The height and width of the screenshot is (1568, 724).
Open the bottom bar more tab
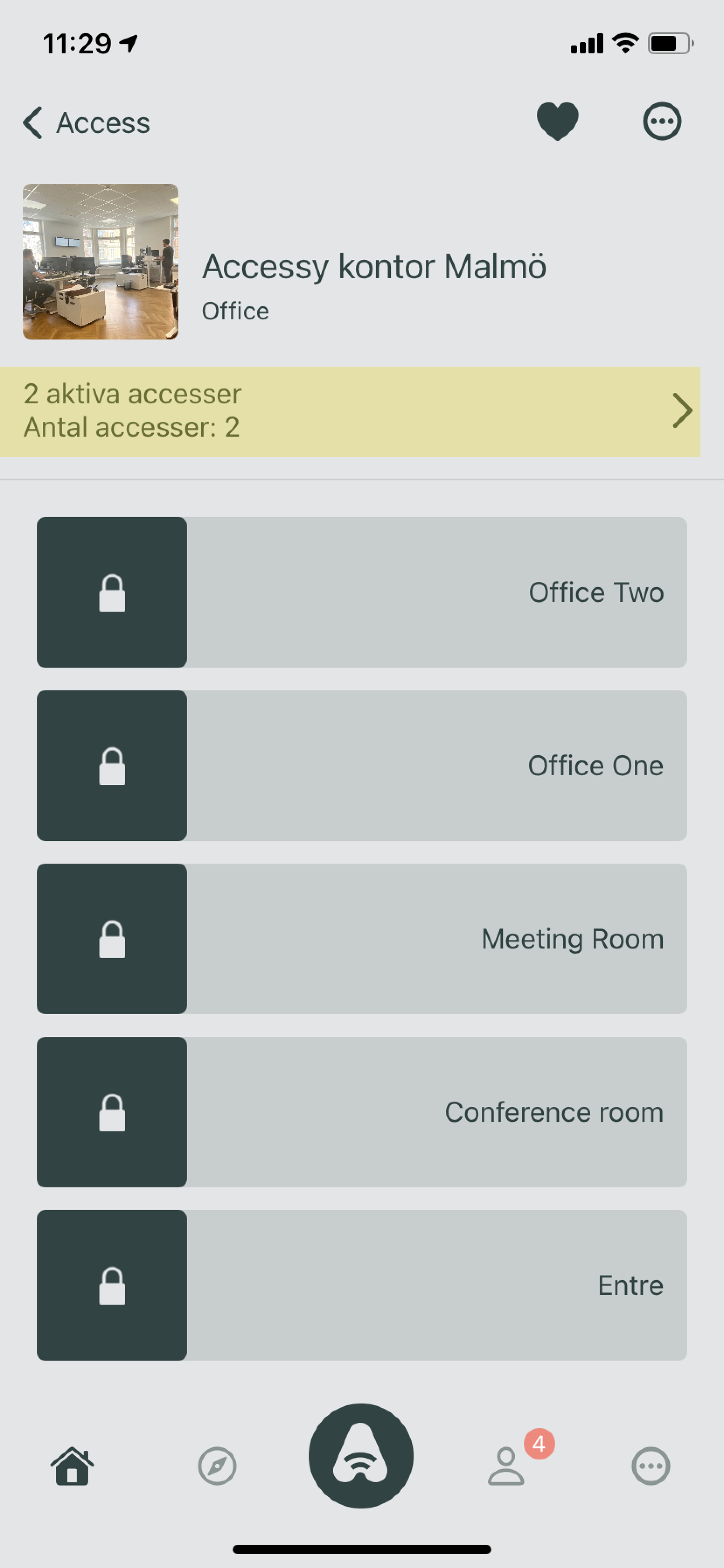(651, 1466)
